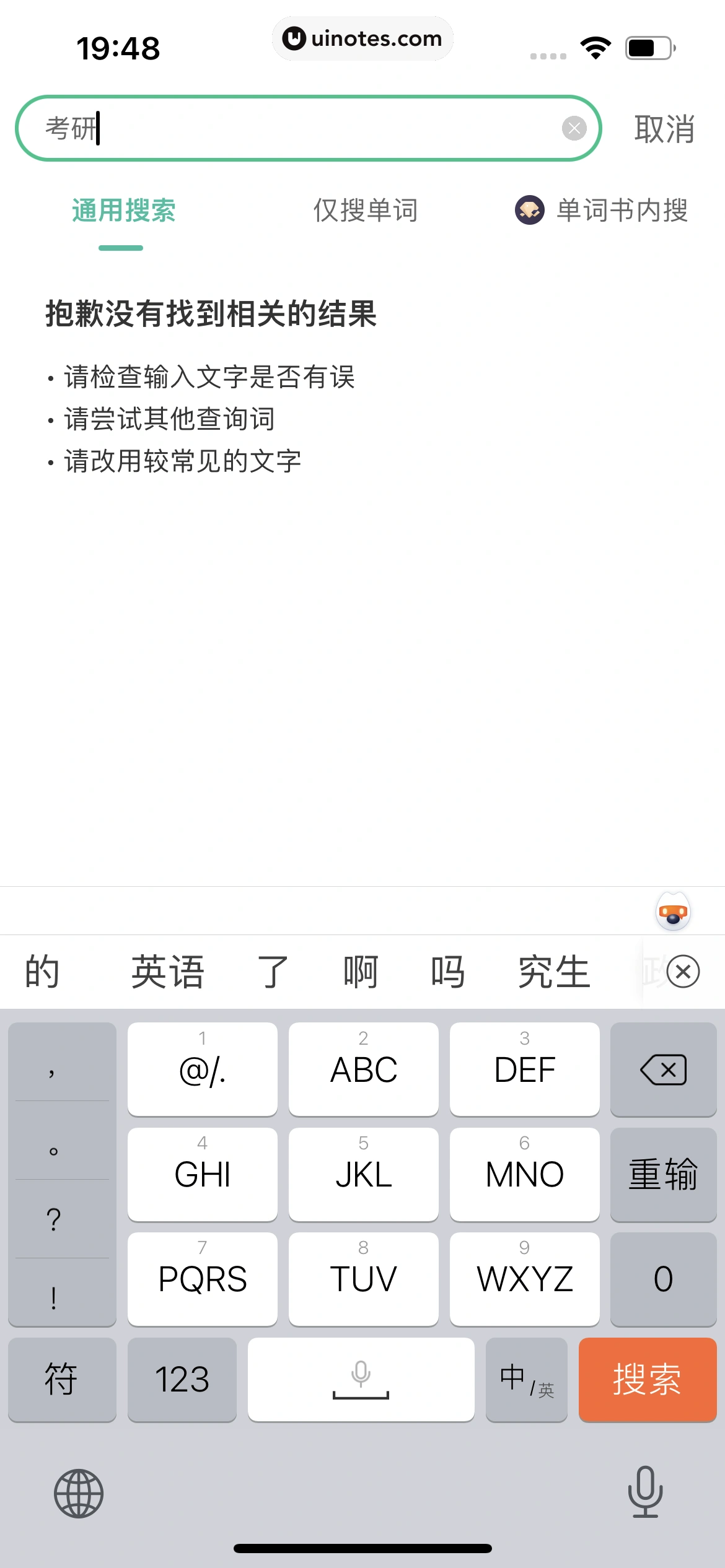725x1568 pixels.
Task: Tap 取消 to cancel the search
Action: 664,129
